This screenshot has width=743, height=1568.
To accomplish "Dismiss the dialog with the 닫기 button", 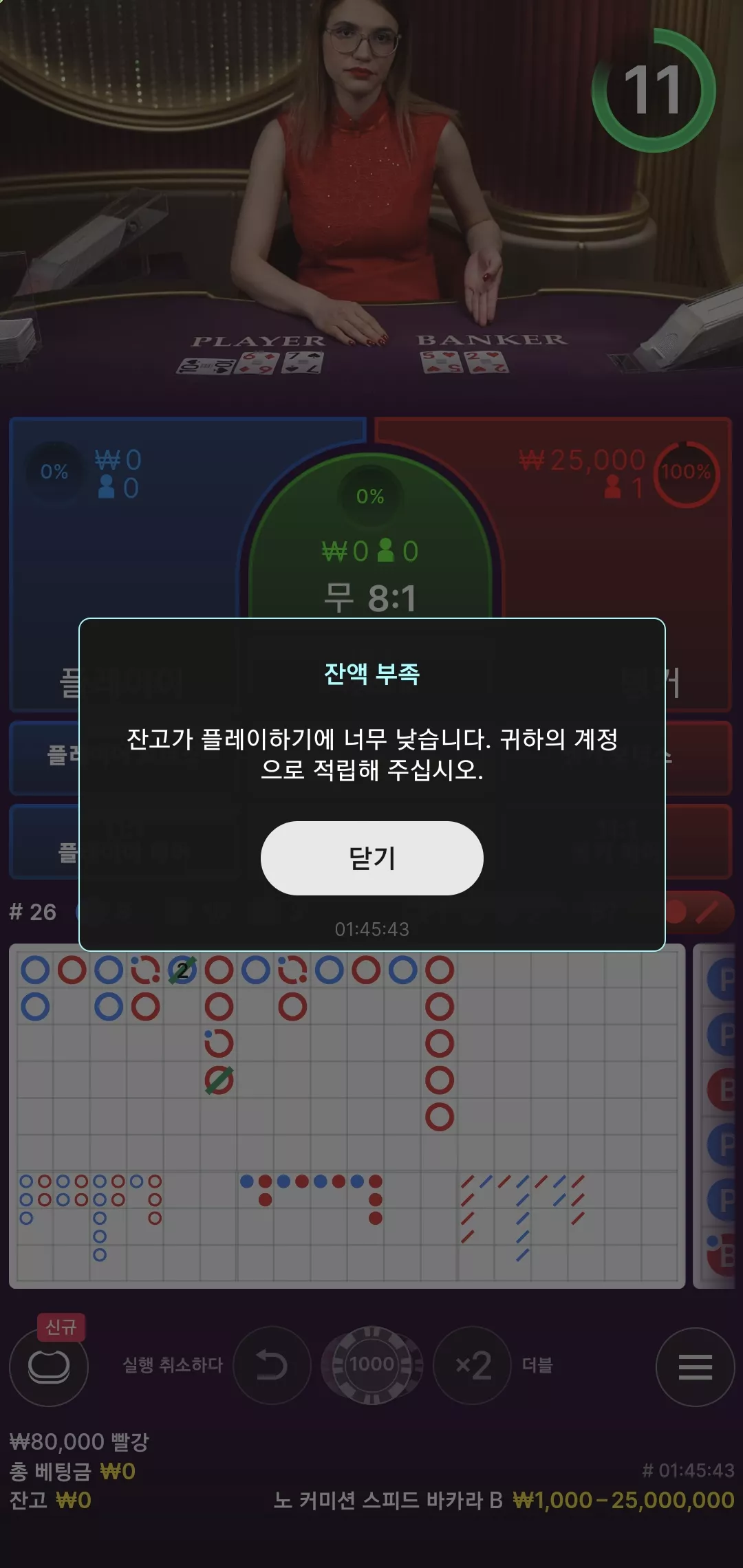I will click(371, 858).
